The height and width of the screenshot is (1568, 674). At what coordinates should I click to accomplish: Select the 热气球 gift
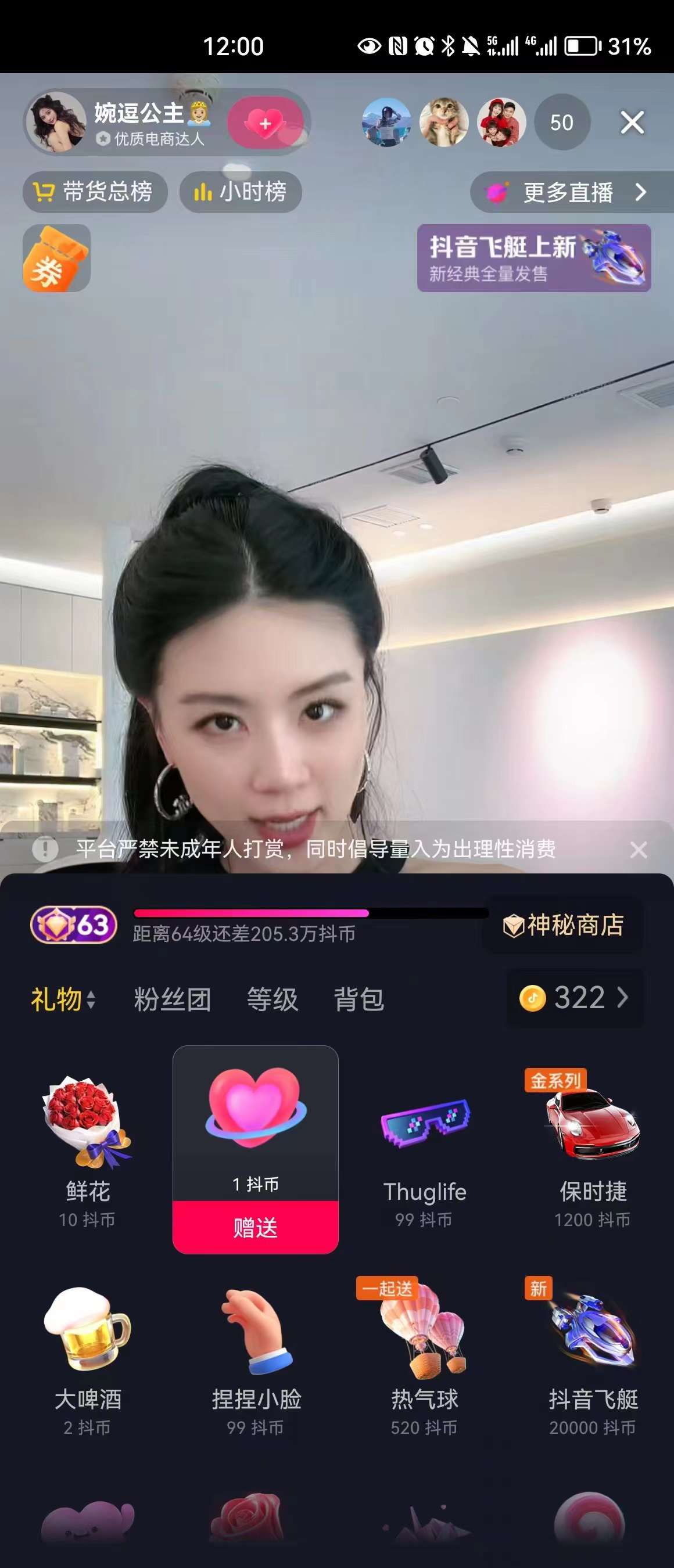(x=424, y=1356)
